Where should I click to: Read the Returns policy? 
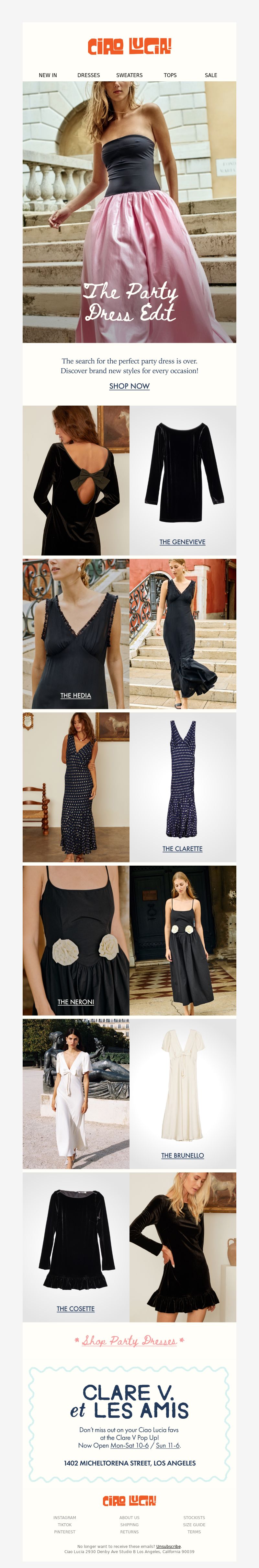[x=129, y=1531]
